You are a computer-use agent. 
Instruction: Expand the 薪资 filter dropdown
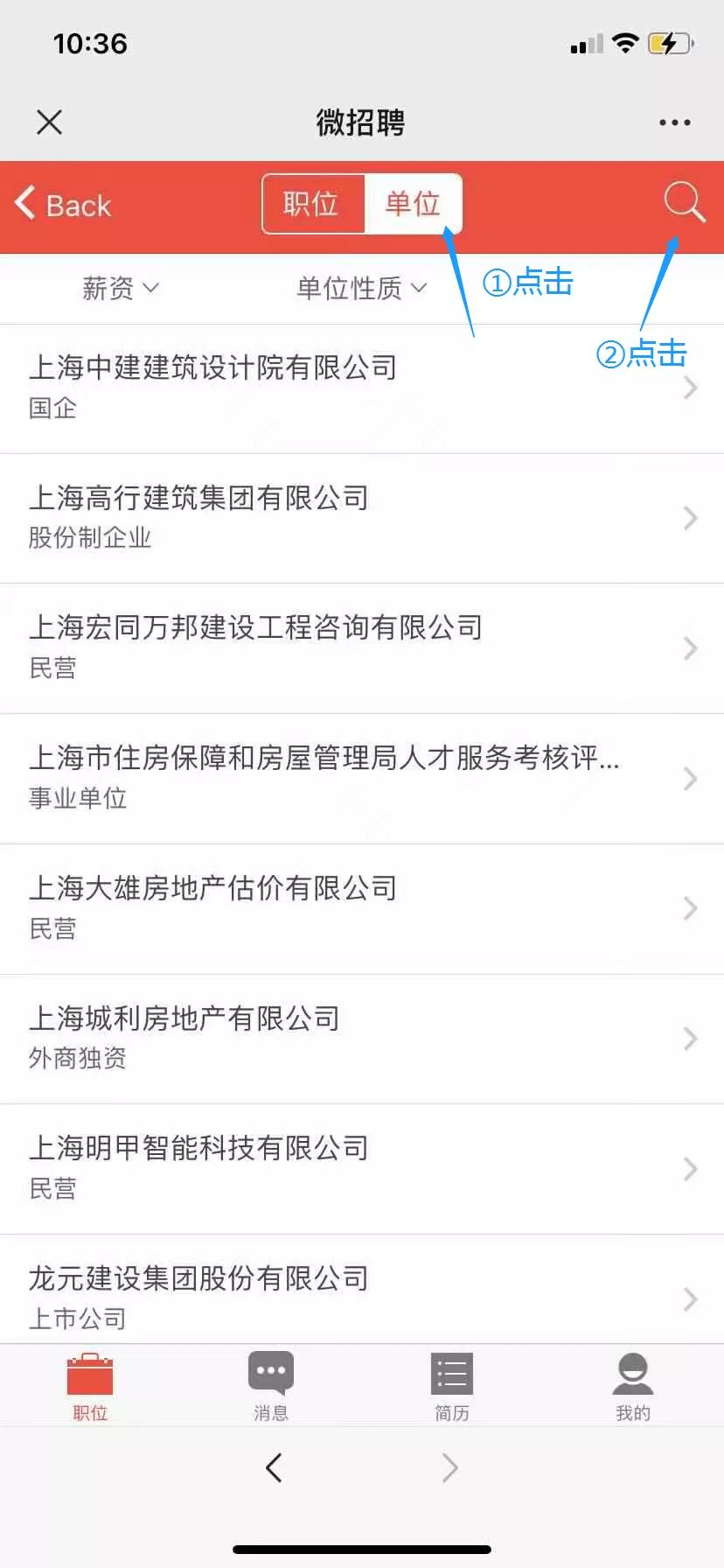[x=121, y=289]
